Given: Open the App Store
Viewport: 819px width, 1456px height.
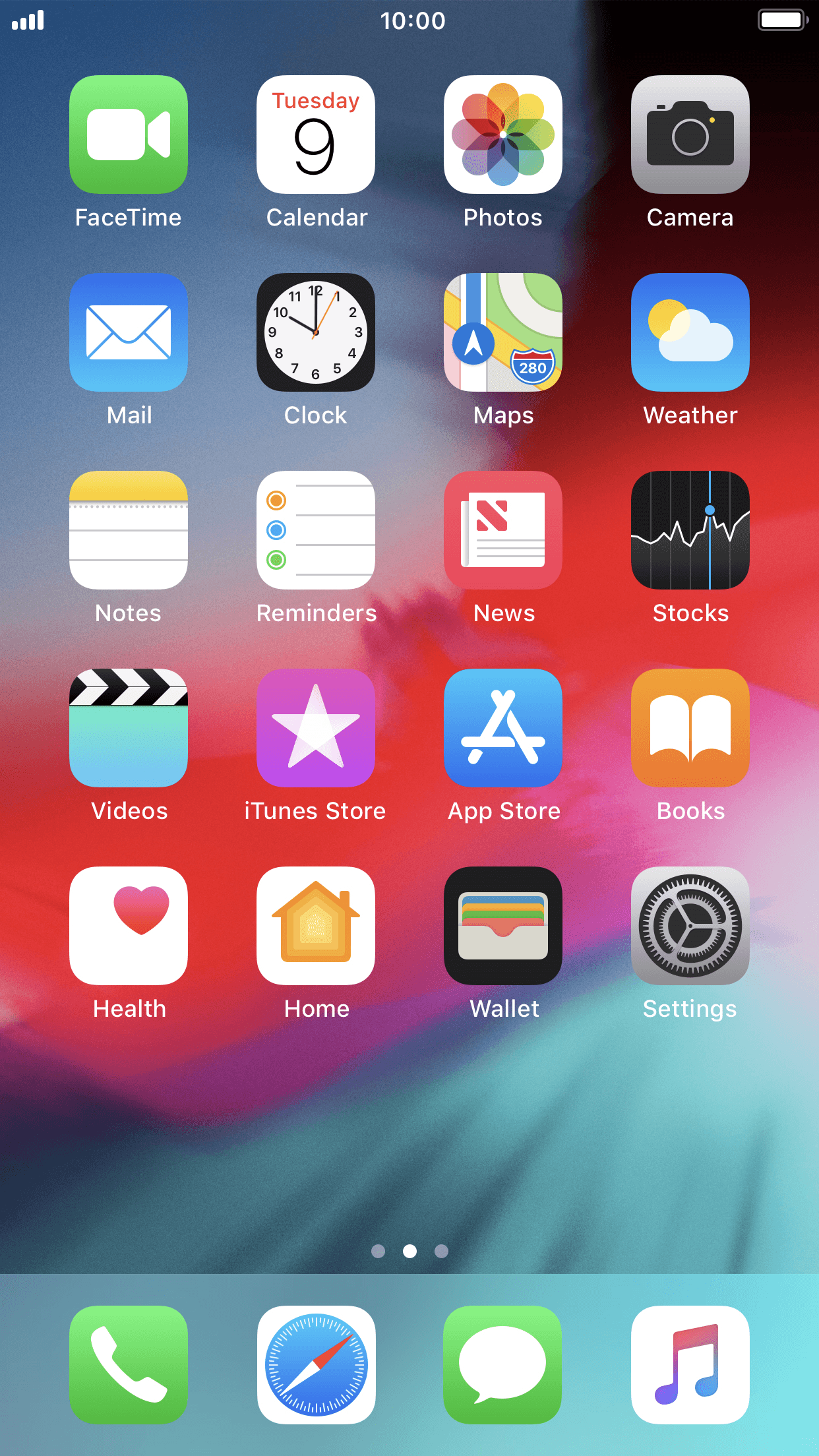Looking at the screenshot, I should 503,728.
